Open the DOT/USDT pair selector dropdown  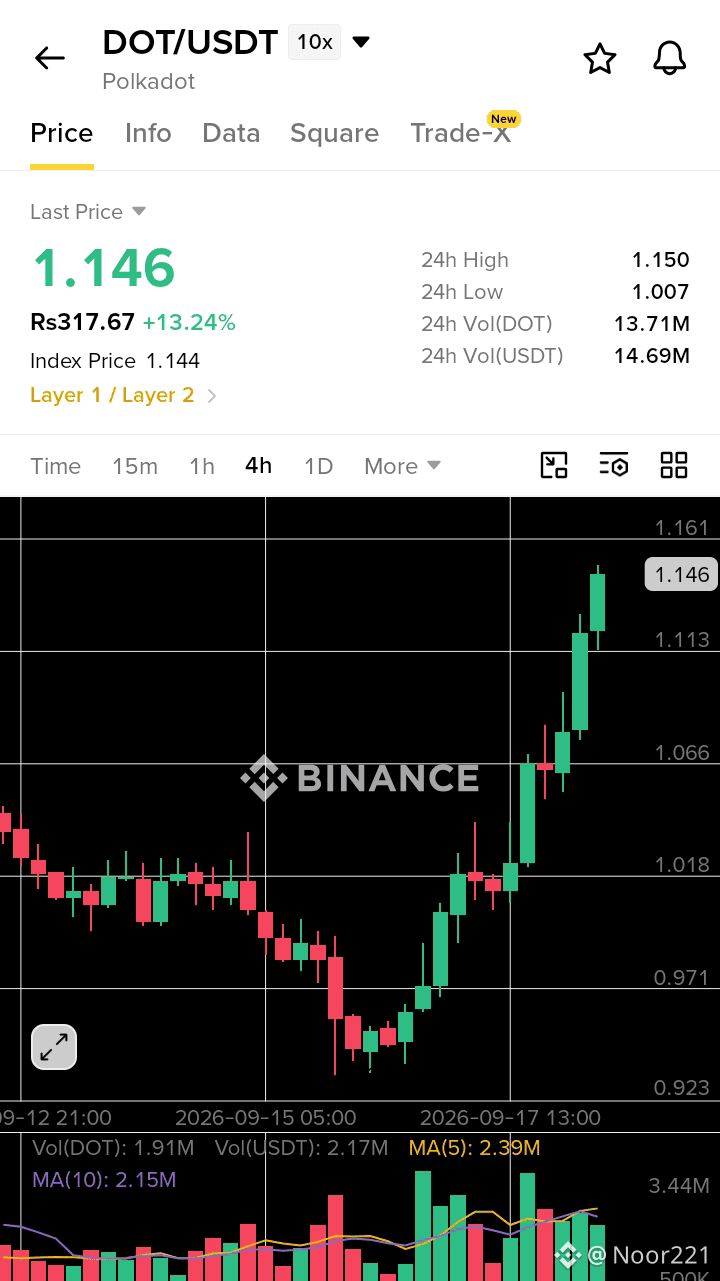click(x=361, y=42)
